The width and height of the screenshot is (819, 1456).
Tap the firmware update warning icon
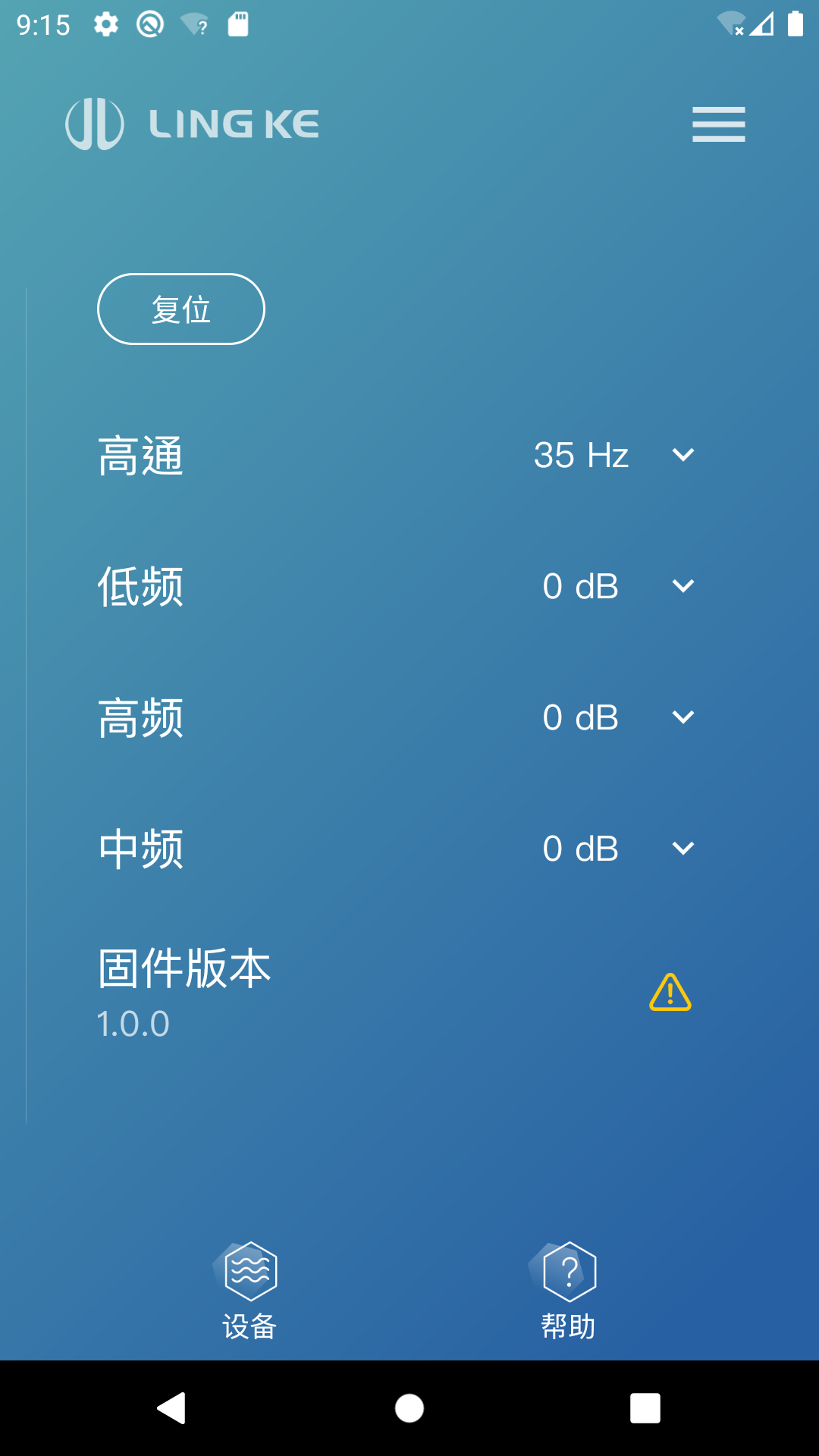pos(670,993)
